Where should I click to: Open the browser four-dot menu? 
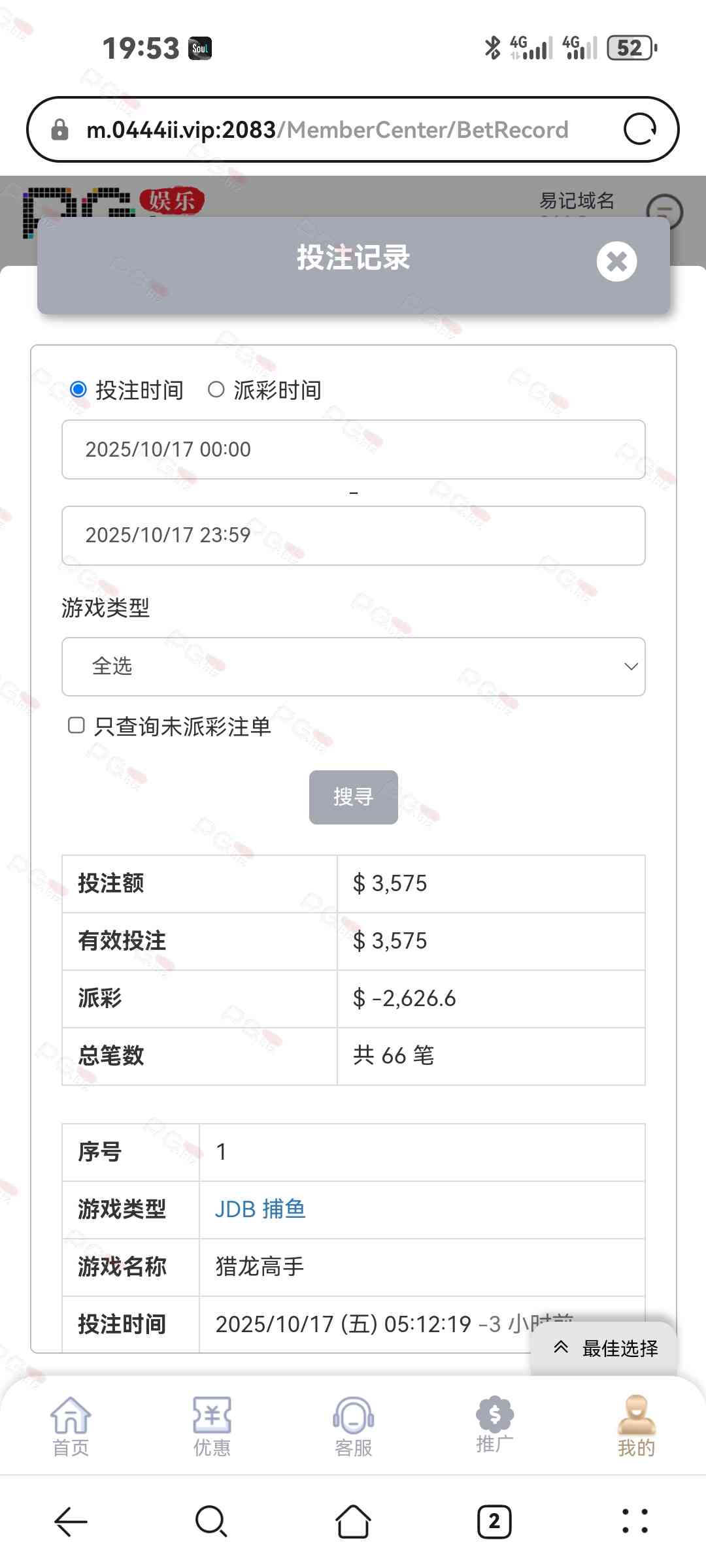635,1522
